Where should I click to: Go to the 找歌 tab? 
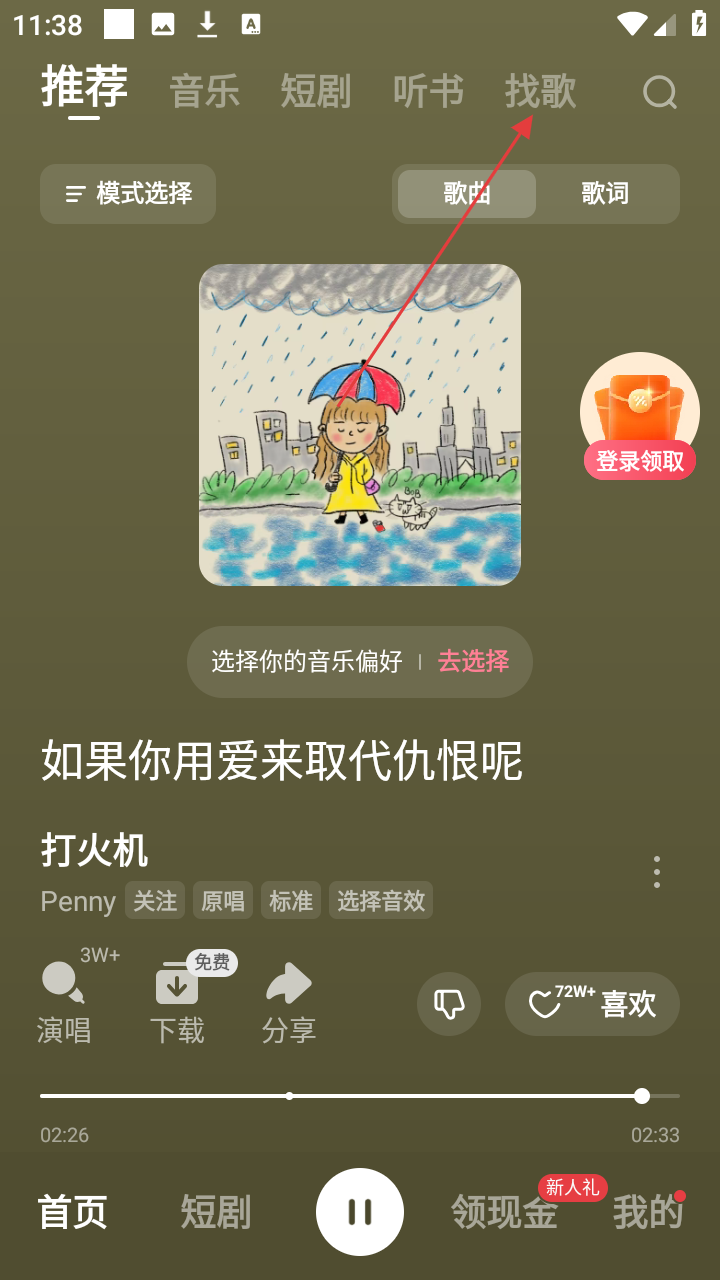540,91
